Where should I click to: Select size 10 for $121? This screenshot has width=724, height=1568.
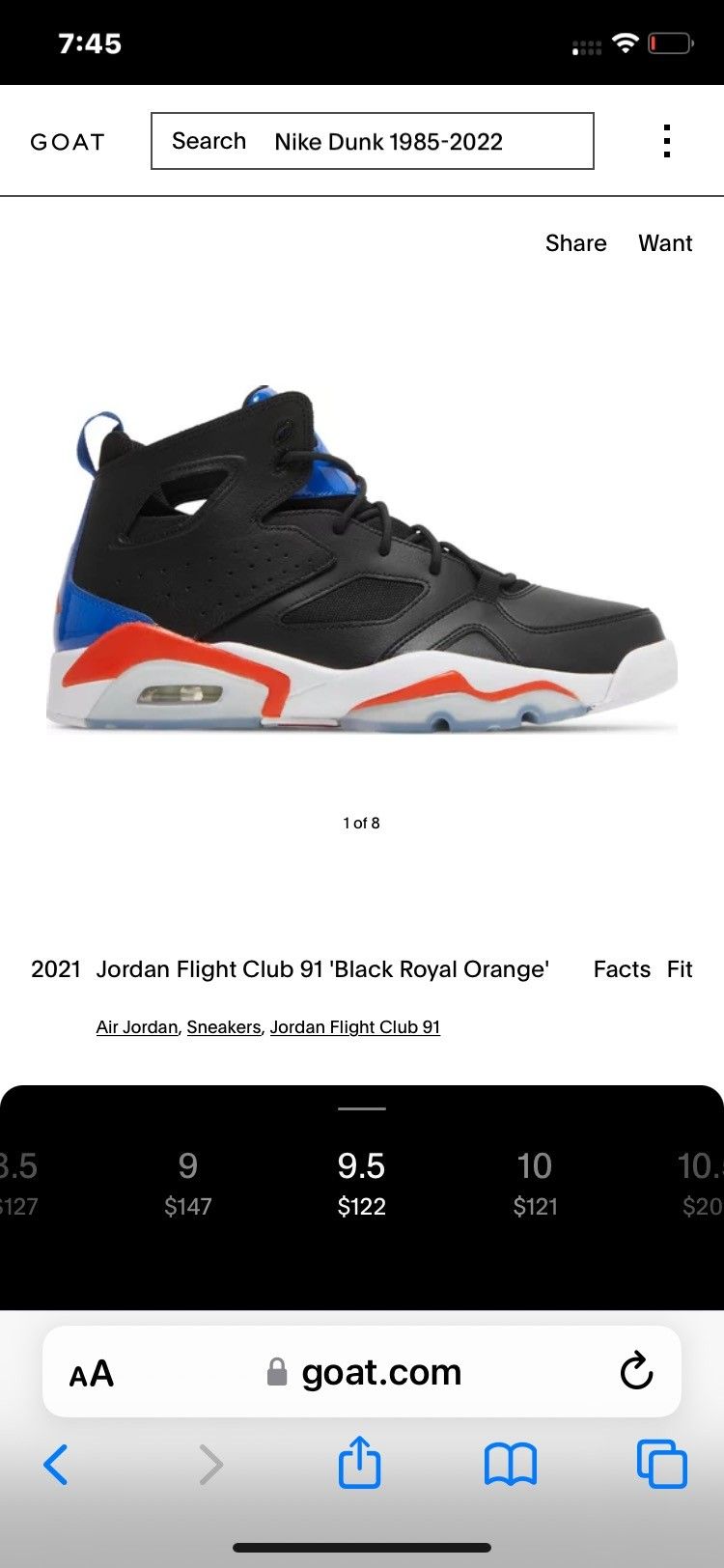click(x=535, y=1183)
